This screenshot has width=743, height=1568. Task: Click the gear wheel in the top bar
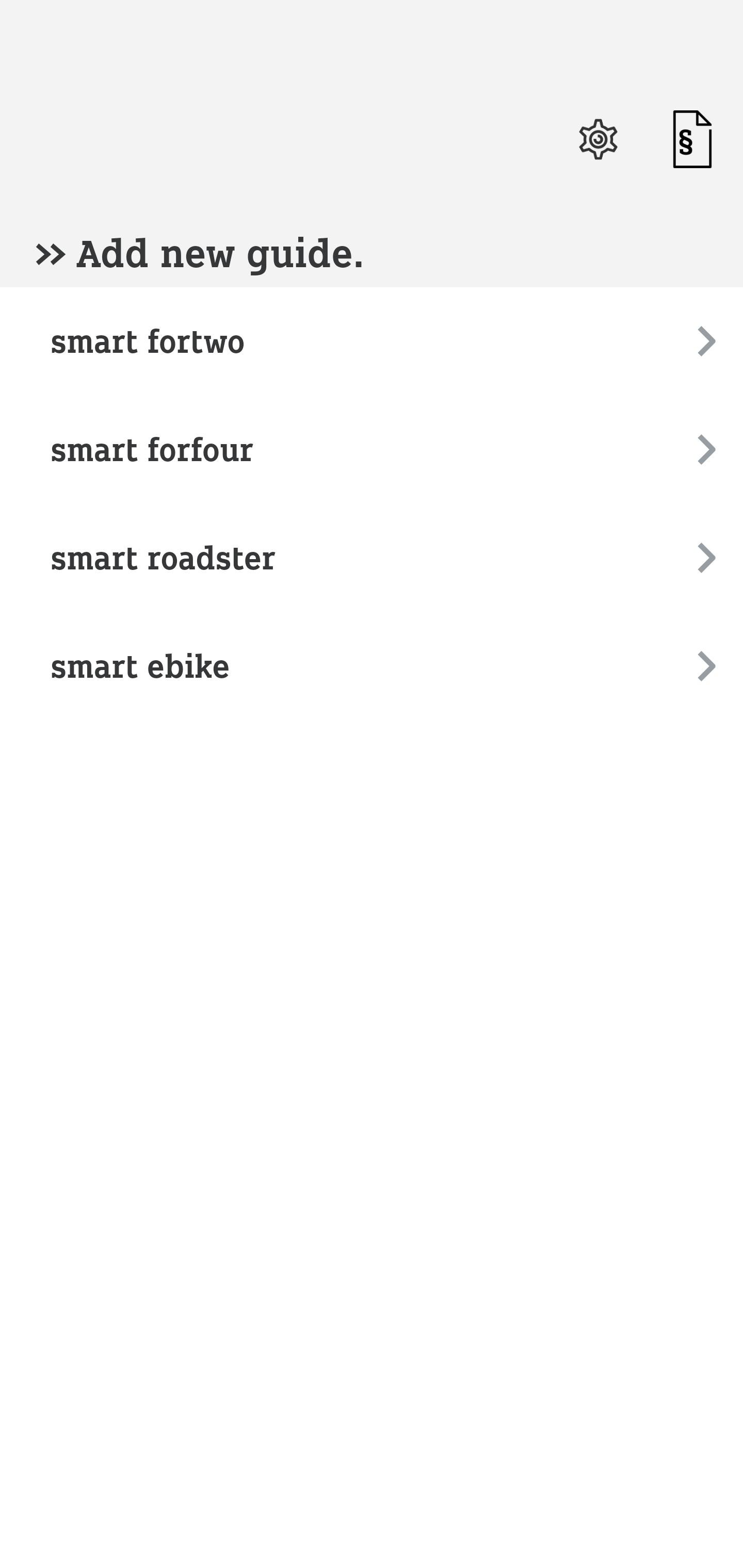coord(597,139)
